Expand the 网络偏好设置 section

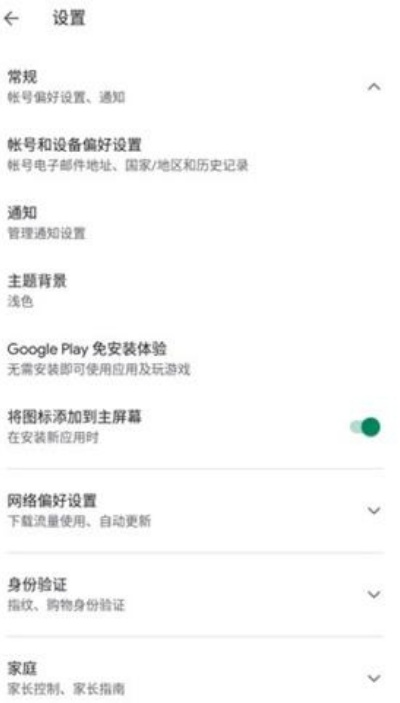click(374, 510)
